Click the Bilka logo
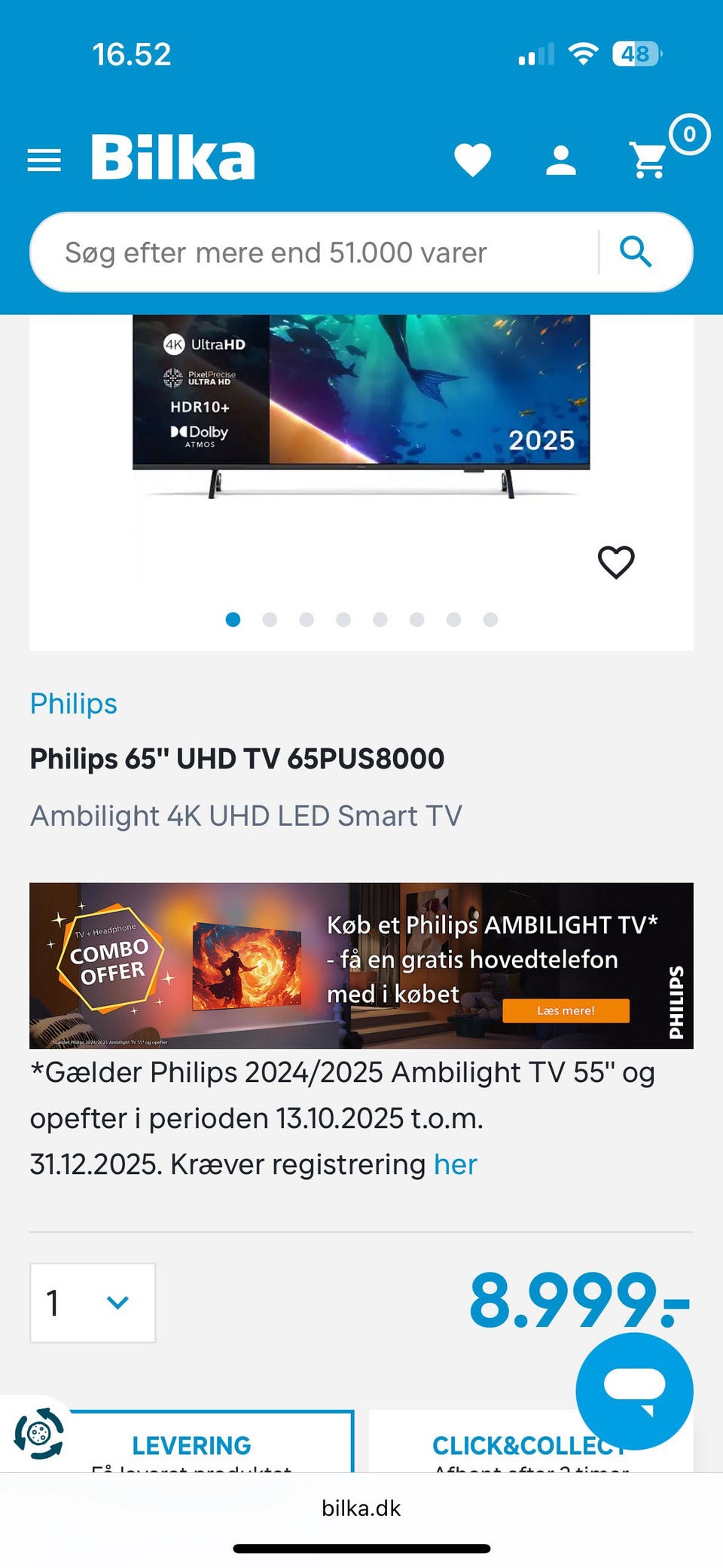 click(172, 157)
